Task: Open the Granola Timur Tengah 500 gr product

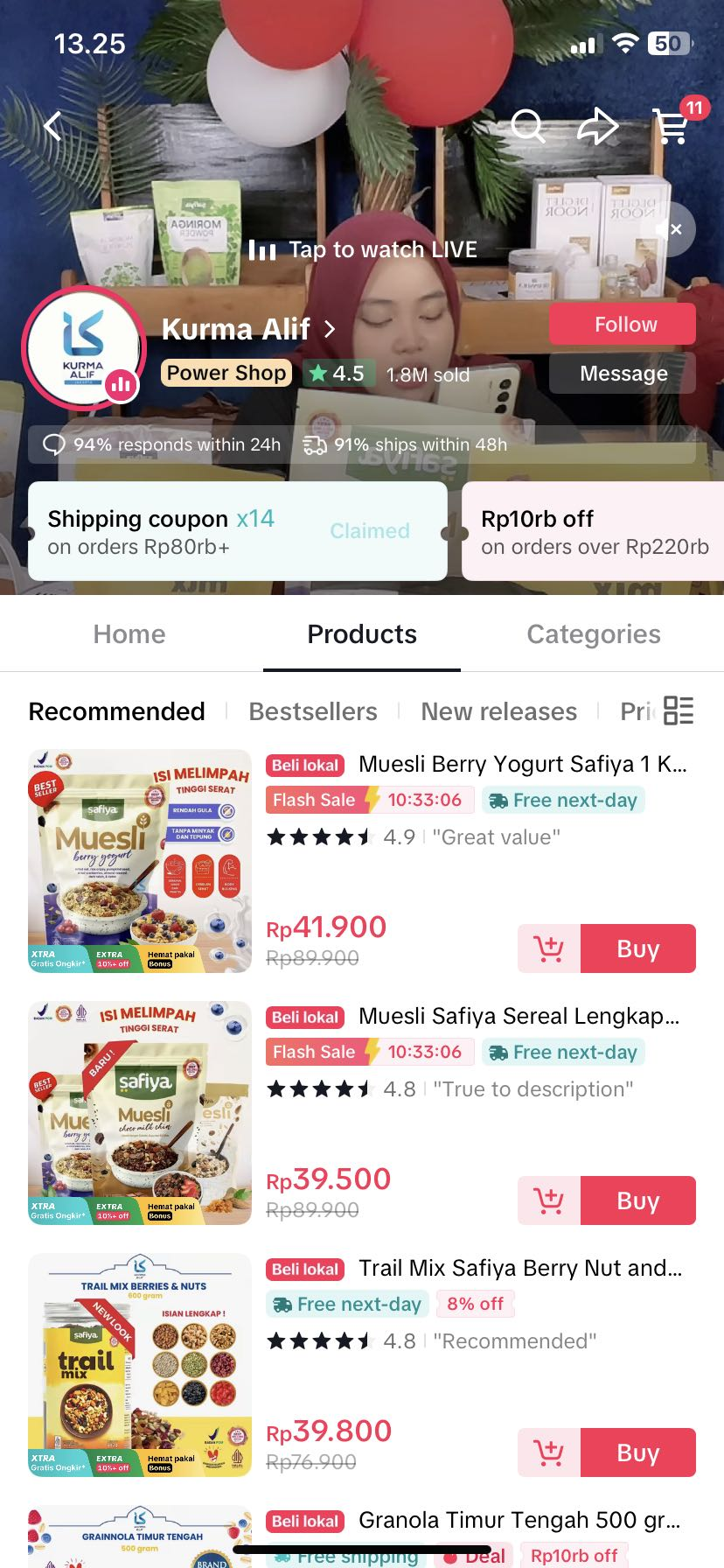Action: click(519, 1521)
